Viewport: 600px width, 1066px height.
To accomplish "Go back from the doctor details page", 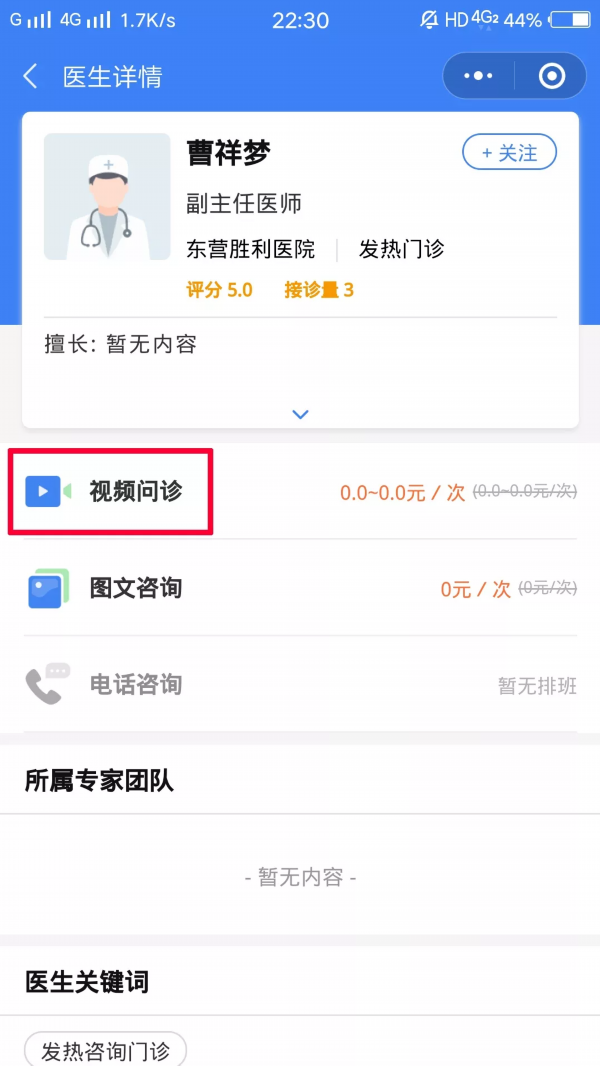I will 31,77.
